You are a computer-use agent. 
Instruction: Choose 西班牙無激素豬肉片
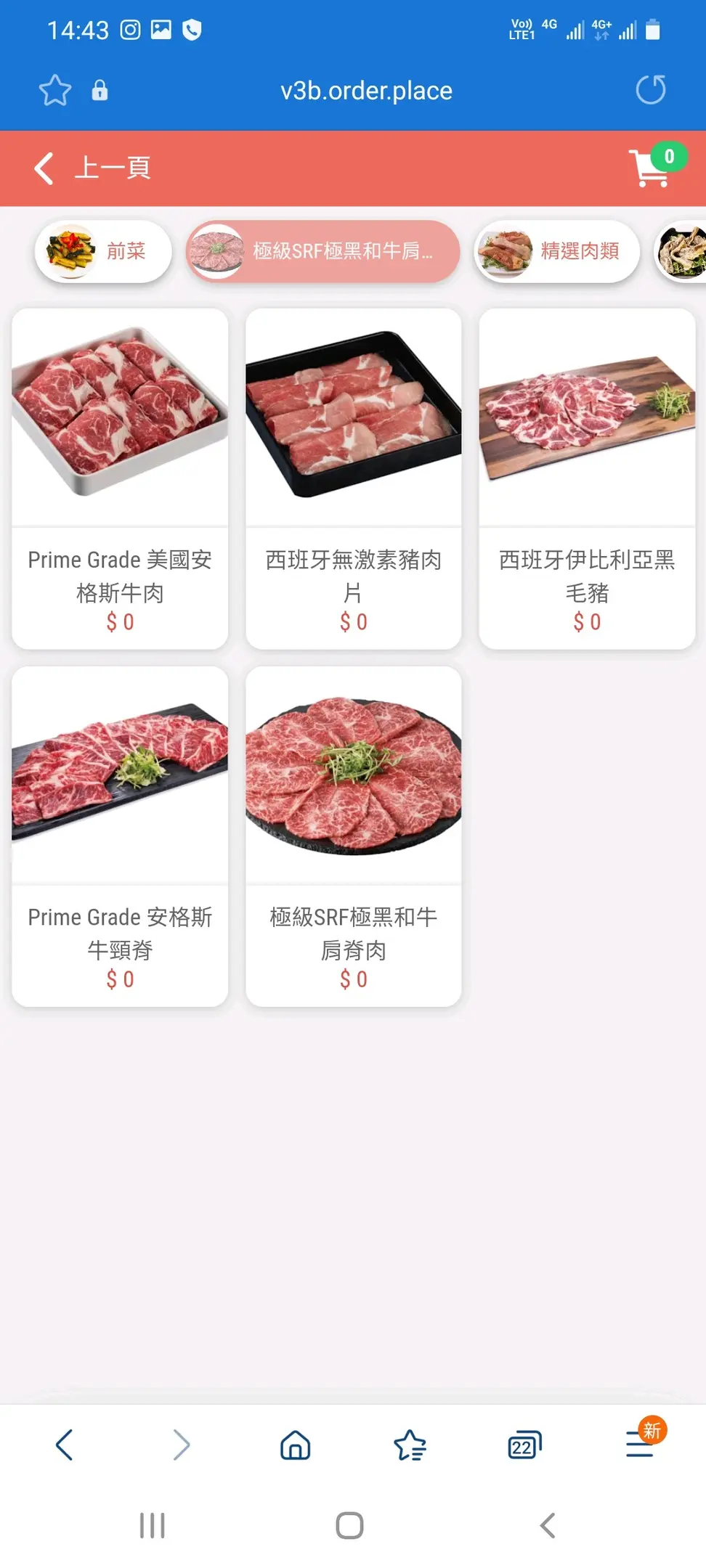[x=354, y=478]
